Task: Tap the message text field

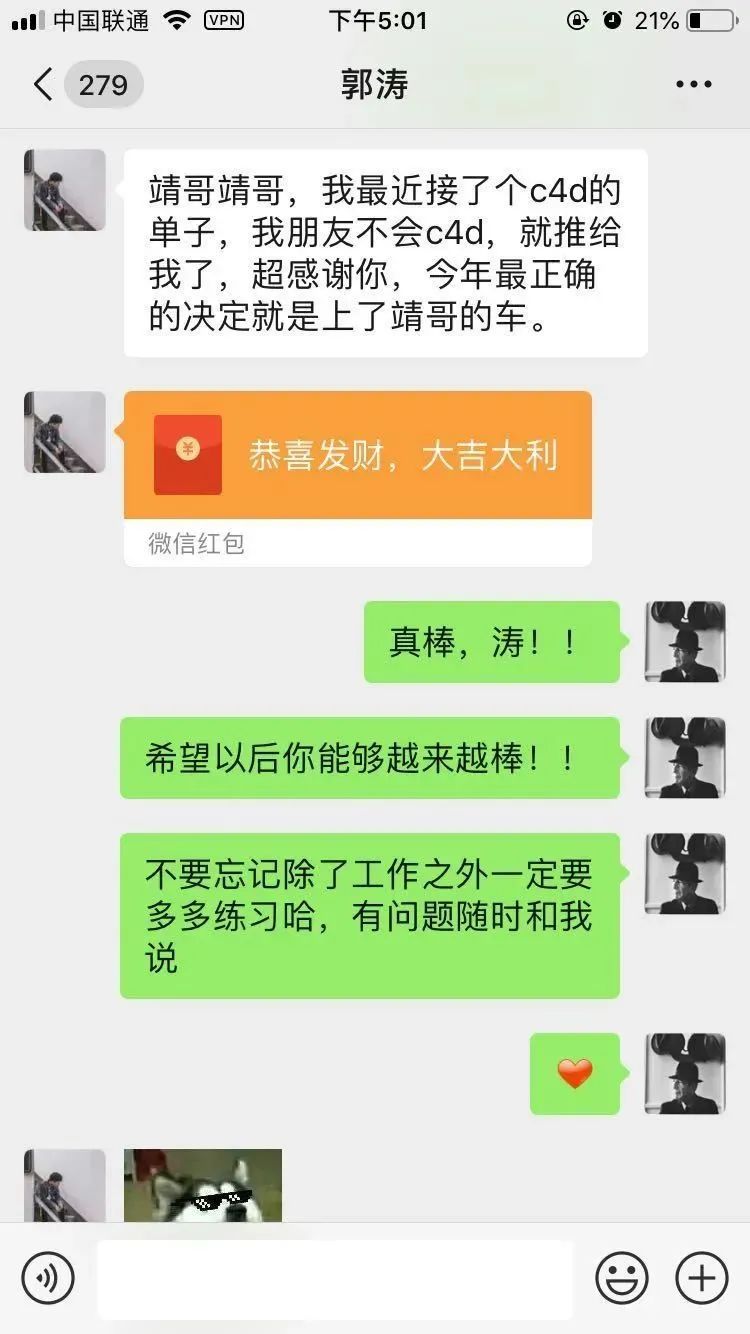Action: click(x=335, y=1279)
